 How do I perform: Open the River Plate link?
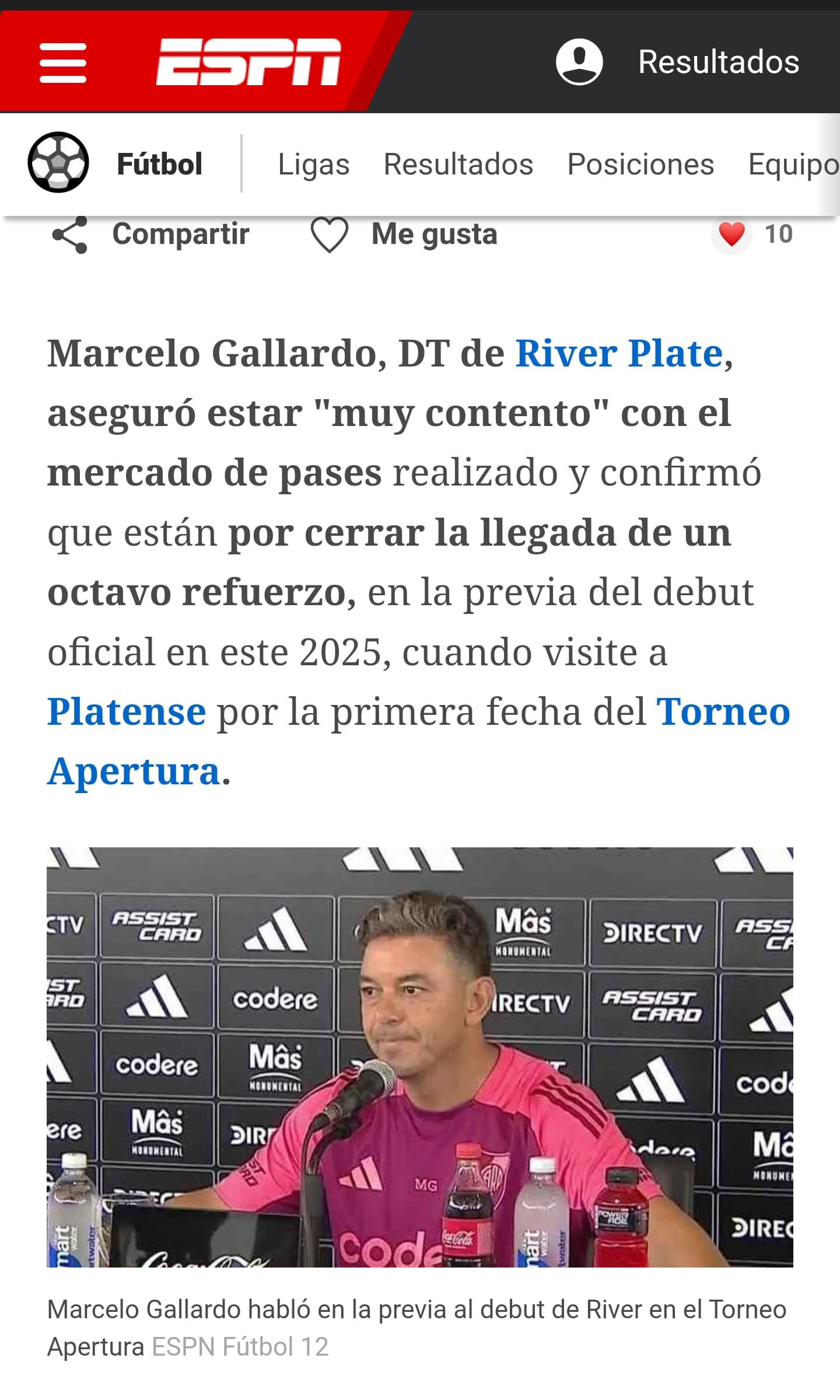pos(619,354)
